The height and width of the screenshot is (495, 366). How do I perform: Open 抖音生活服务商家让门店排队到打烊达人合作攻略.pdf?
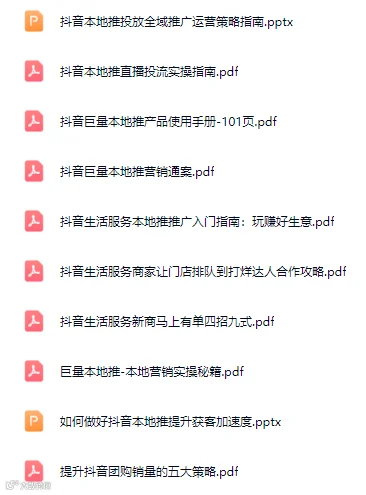203,272
